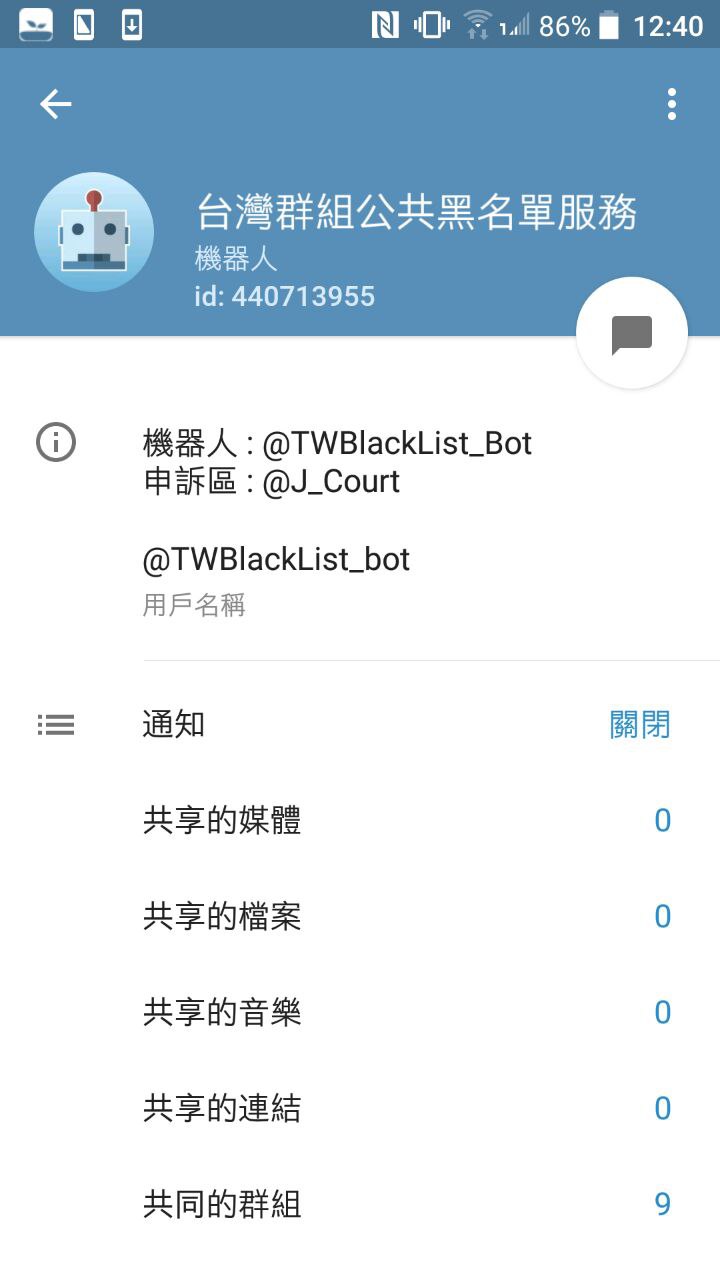Open the @TWBlackList_Bot link in bio

coord(397,443)
